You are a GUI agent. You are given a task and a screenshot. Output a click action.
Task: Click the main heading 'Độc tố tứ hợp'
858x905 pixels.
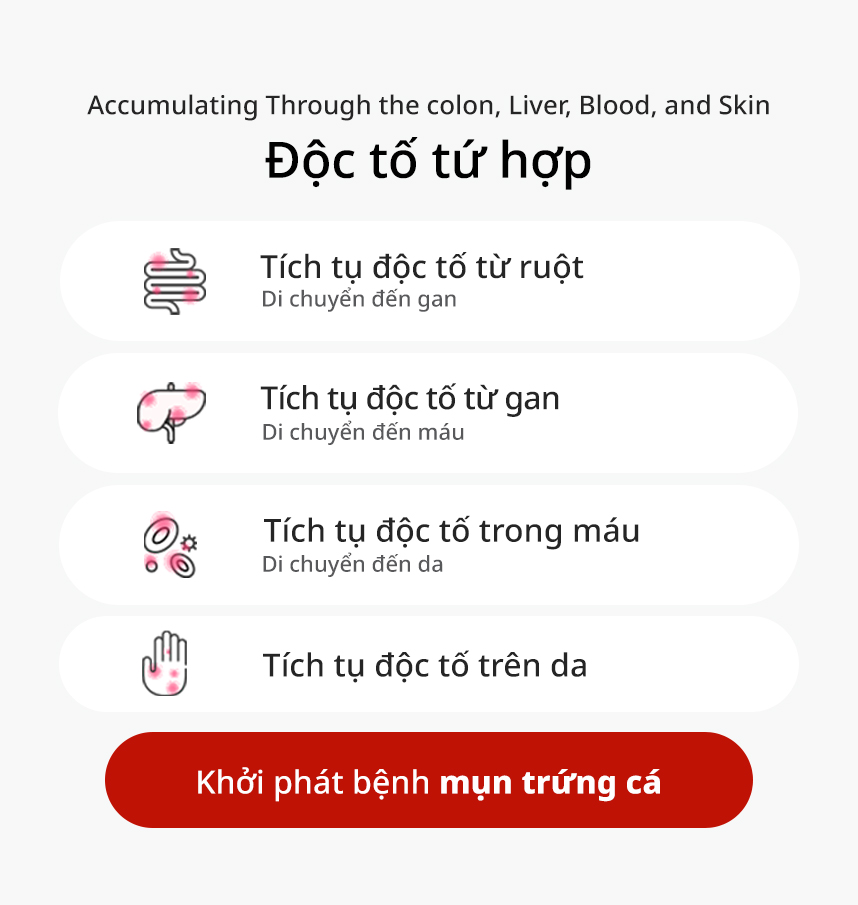(428, 158)
